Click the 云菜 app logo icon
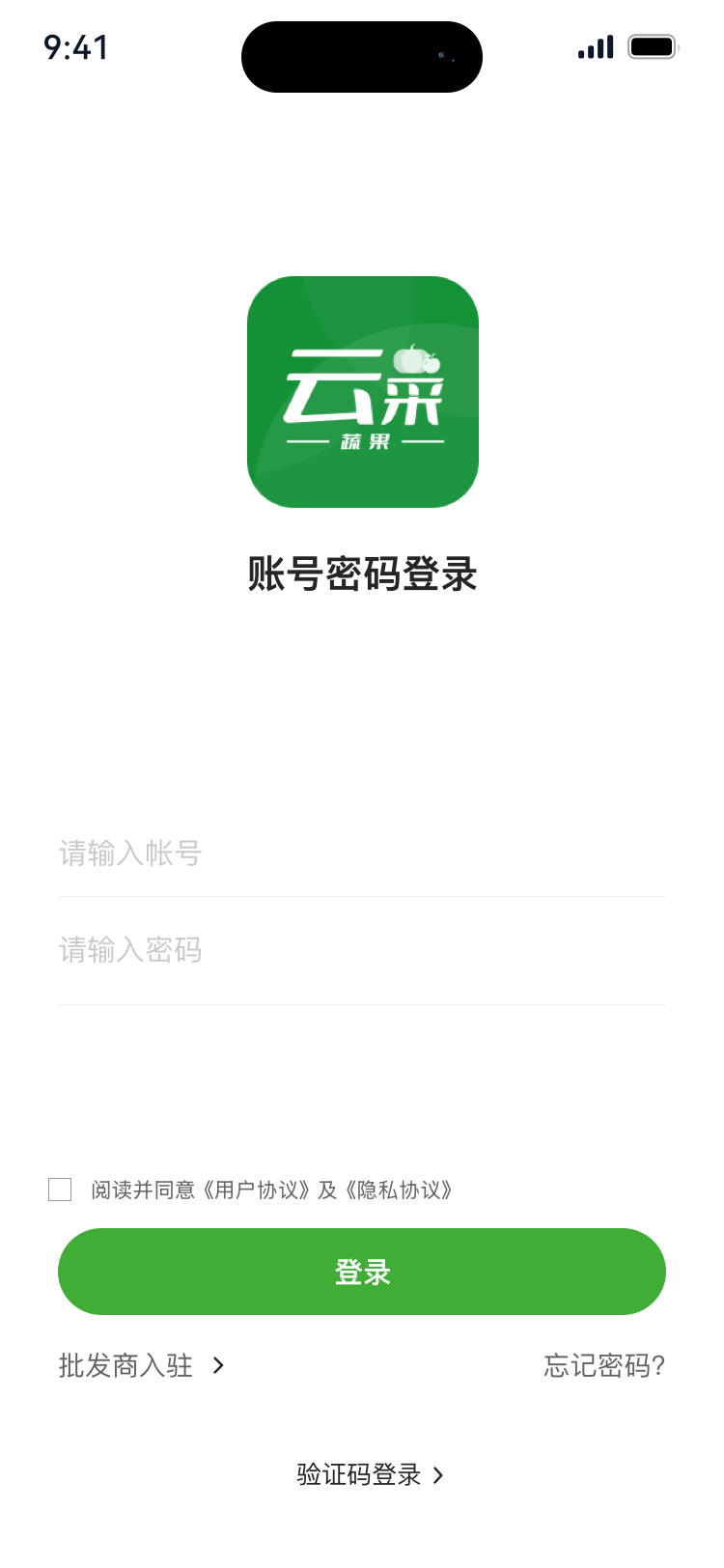The image size is (724, 1568). point(362,392)
